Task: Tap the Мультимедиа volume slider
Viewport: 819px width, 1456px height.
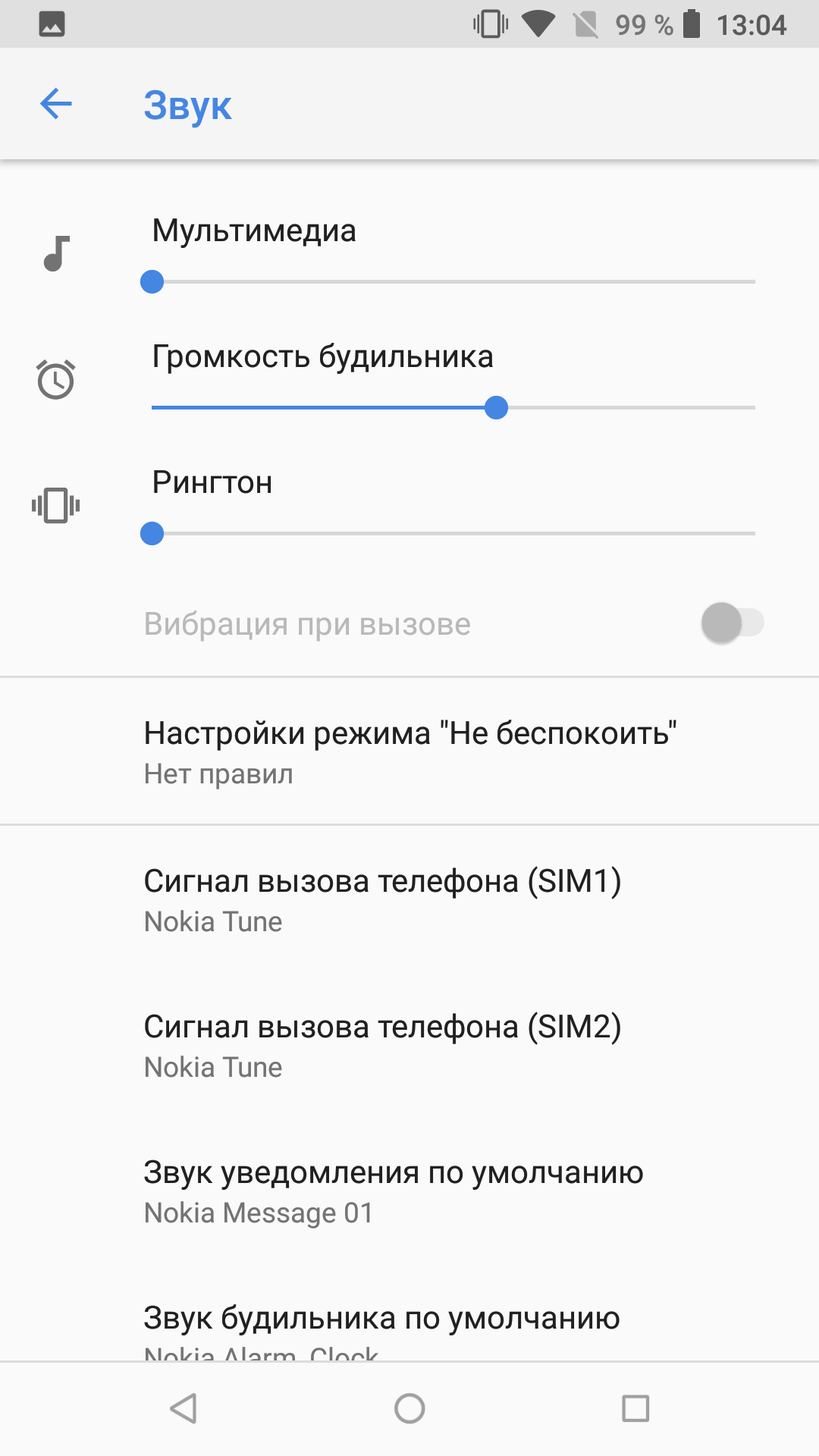Action: tap(453, 282)
